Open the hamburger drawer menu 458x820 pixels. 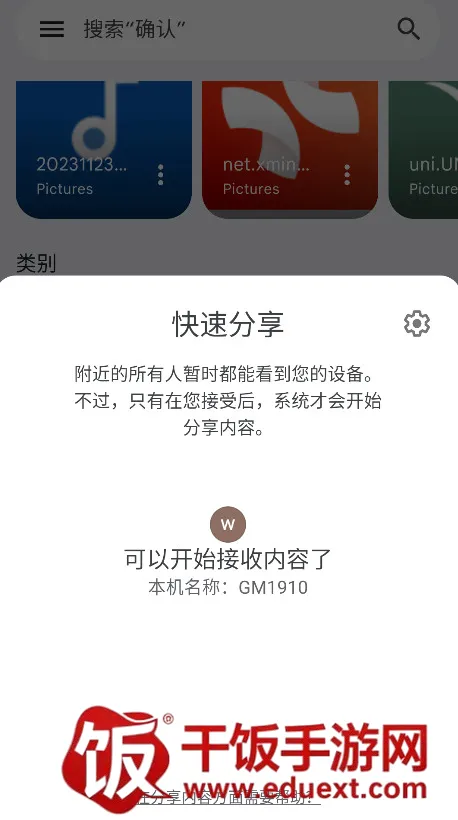point(52,29)
